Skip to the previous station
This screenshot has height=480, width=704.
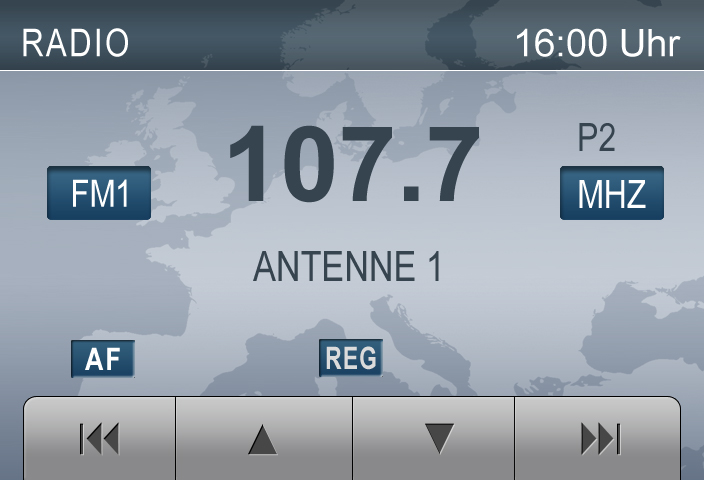(x=99, y=438)
